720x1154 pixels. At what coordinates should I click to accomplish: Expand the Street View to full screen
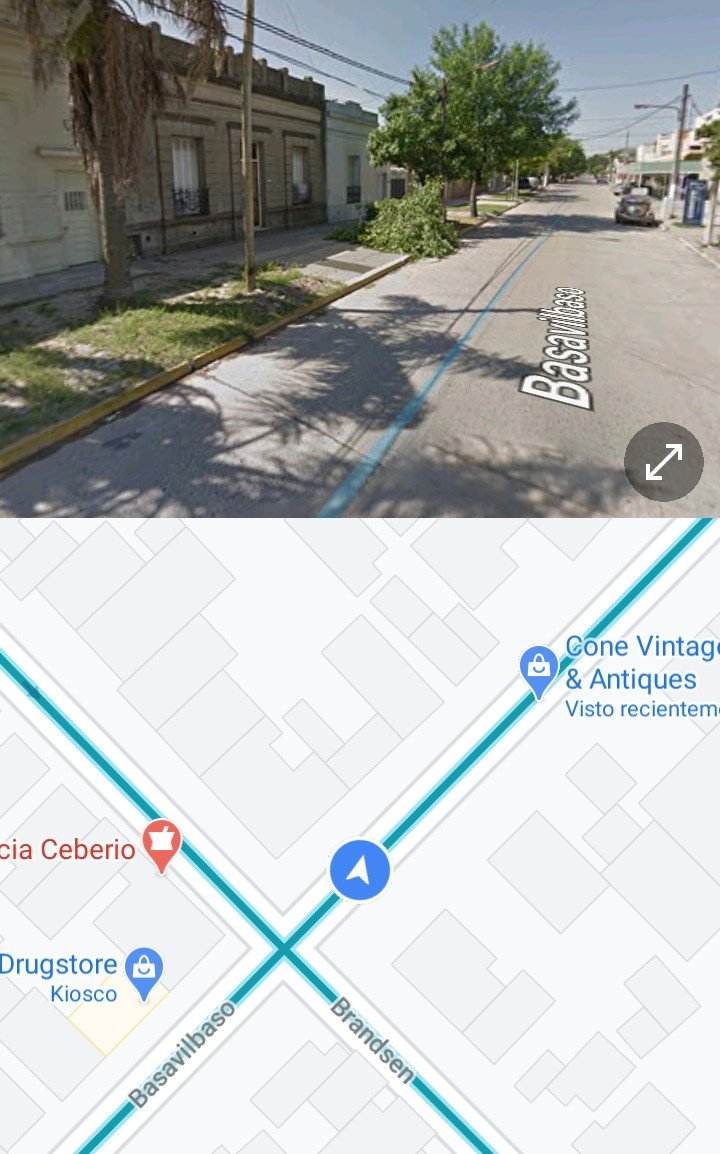(663, 462)
